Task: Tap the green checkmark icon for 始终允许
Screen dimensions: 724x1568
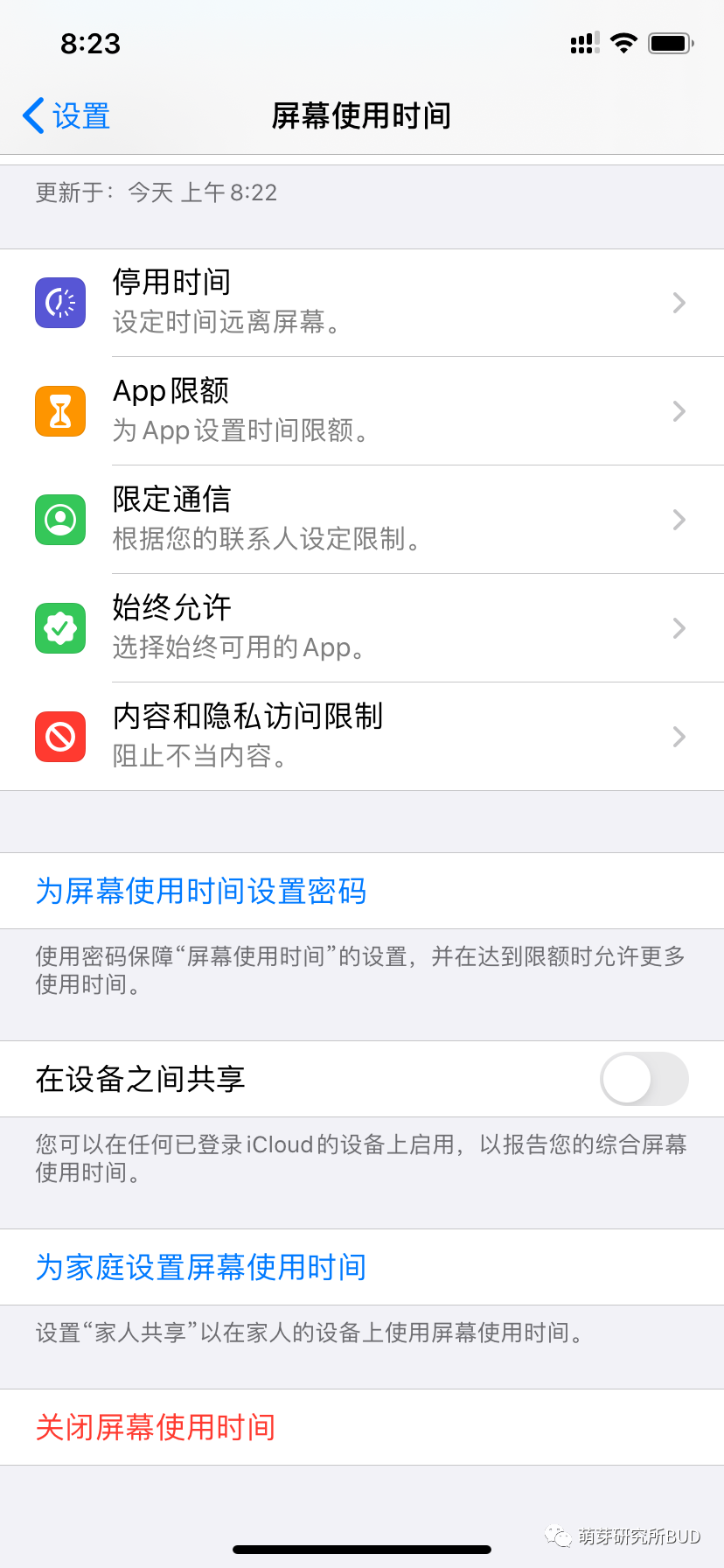Action: pos(59,627)
